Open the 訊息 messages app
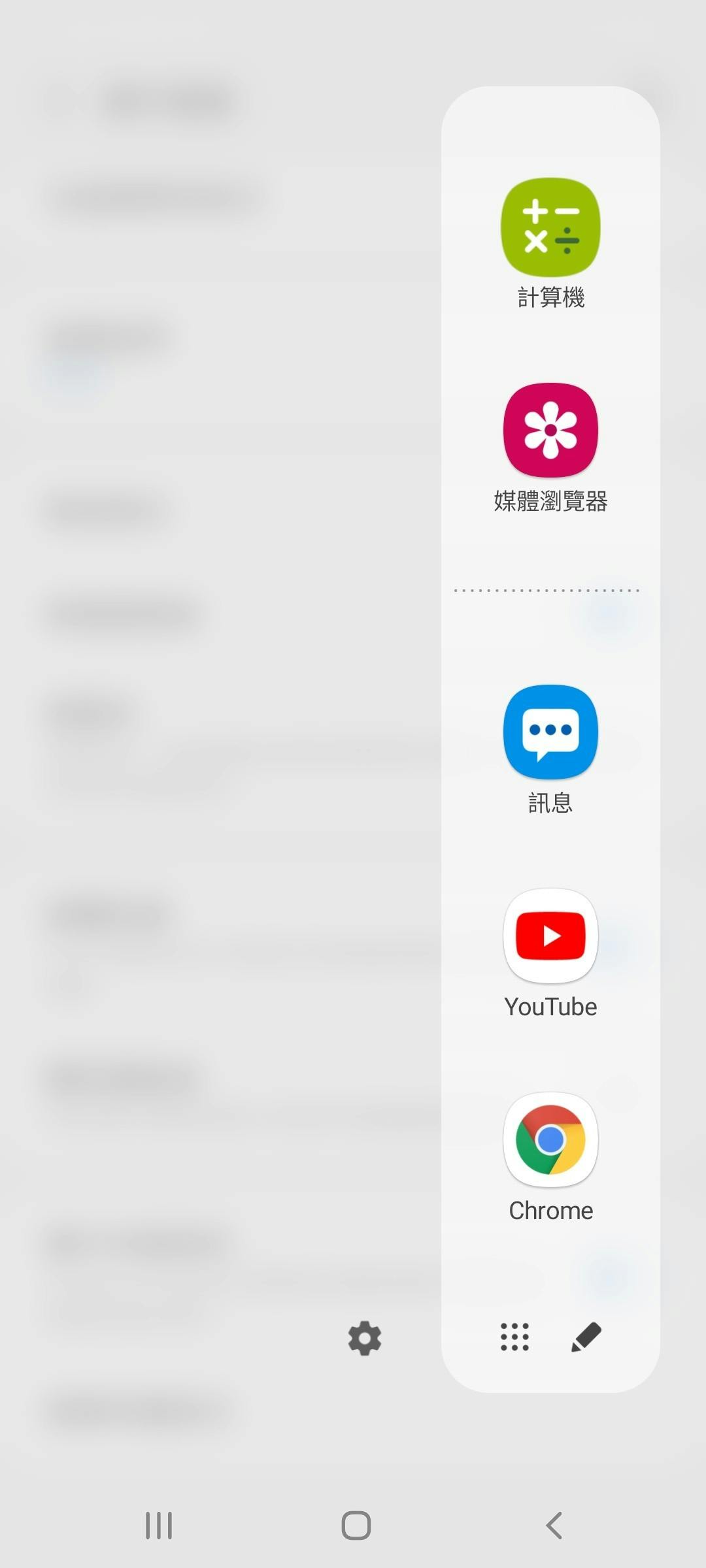 [550, 732]
